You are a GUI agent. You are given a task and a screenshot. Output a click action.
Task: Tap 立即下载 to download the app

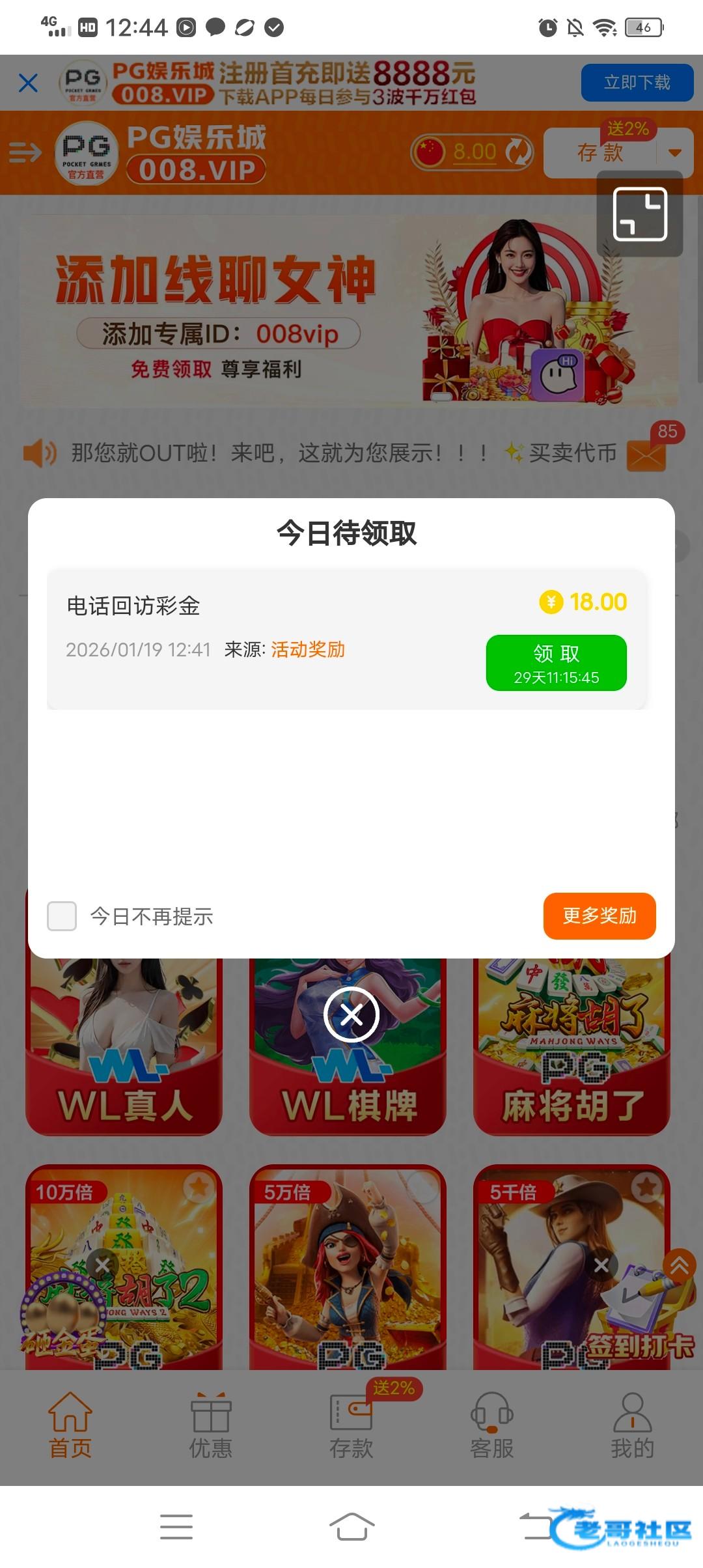(x=637, y=83)
